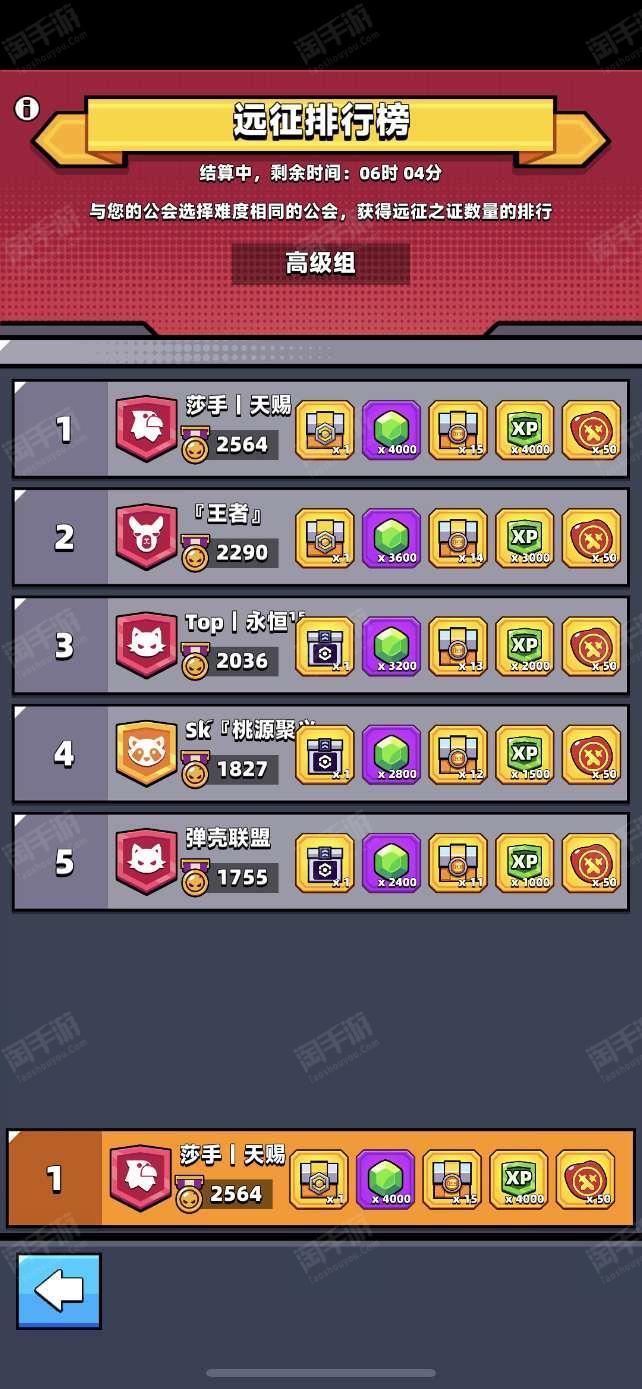Screen dimensions: 642x1389
Task: Open rank 4 guild Sk『桃源聚义
Action: [321, 753]
